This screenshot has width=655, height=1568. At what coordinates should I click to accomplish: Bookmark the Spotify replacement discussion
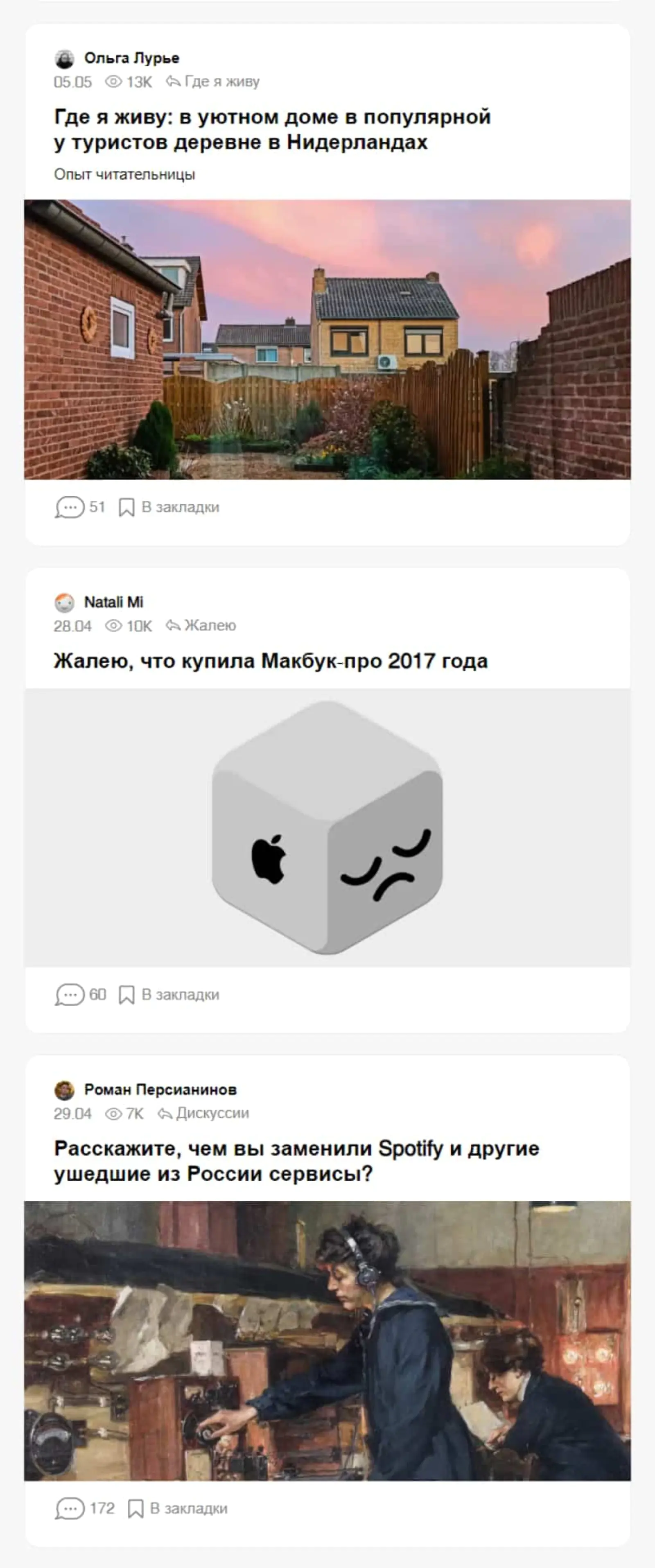(x=178, y=1508)
